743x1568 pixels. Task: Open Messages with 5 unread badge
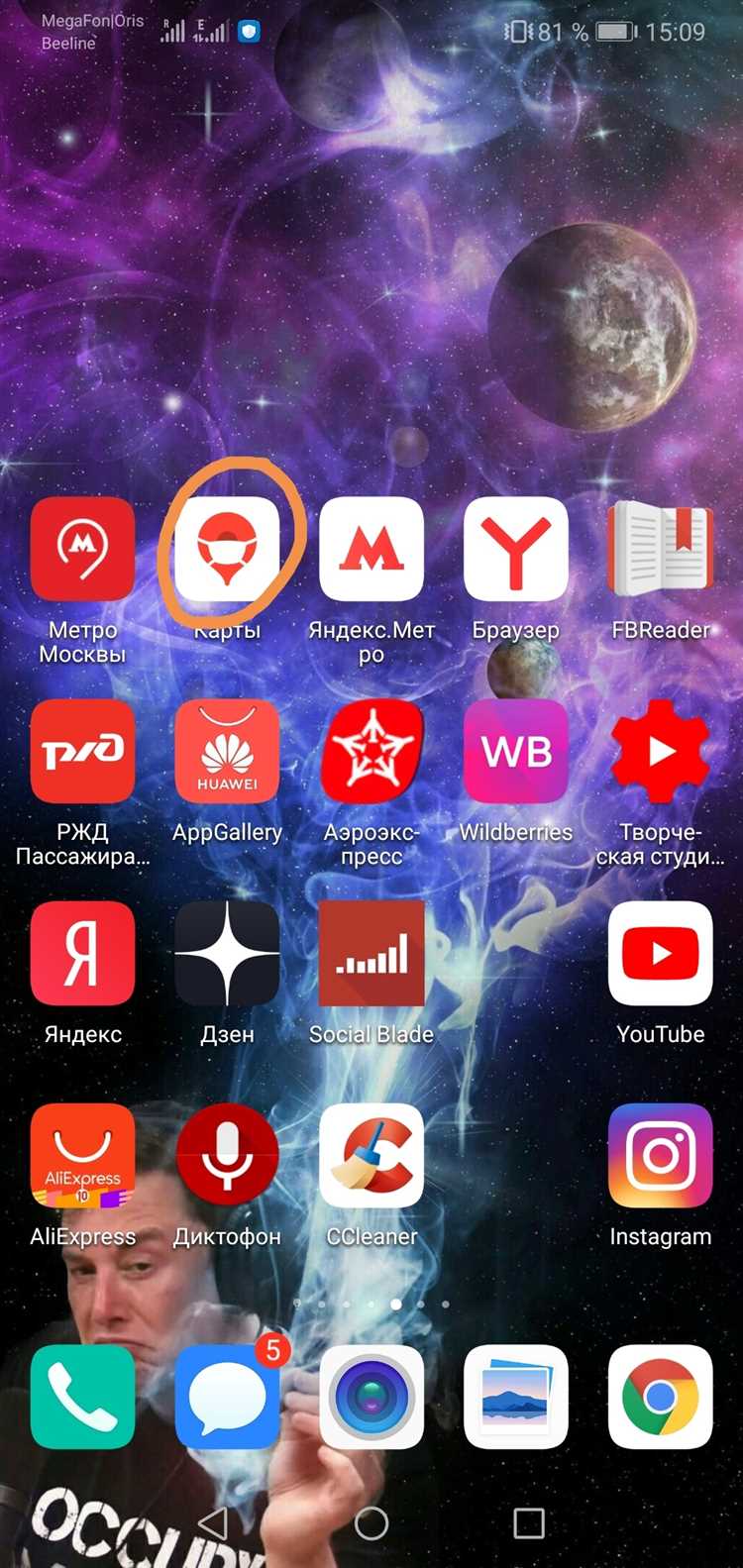click(x=227, y=1397)
